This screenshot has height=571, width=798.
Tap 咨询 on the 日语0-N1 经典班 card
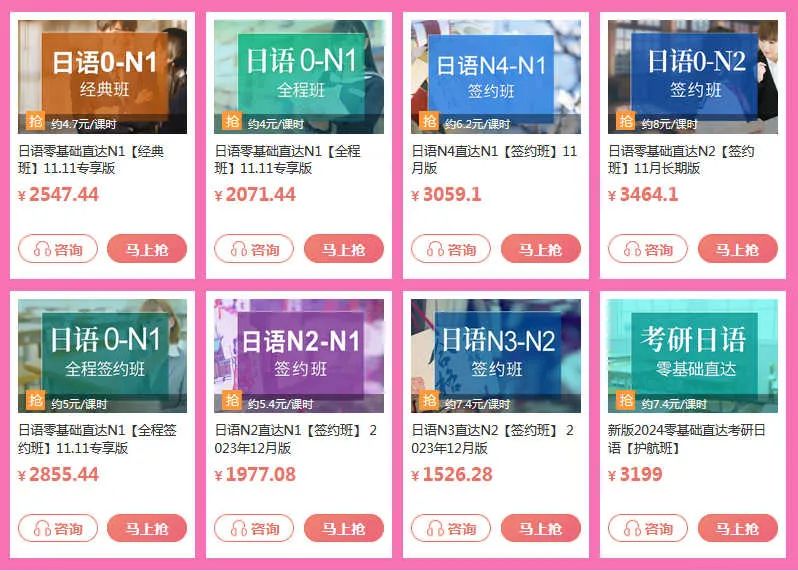58,249
